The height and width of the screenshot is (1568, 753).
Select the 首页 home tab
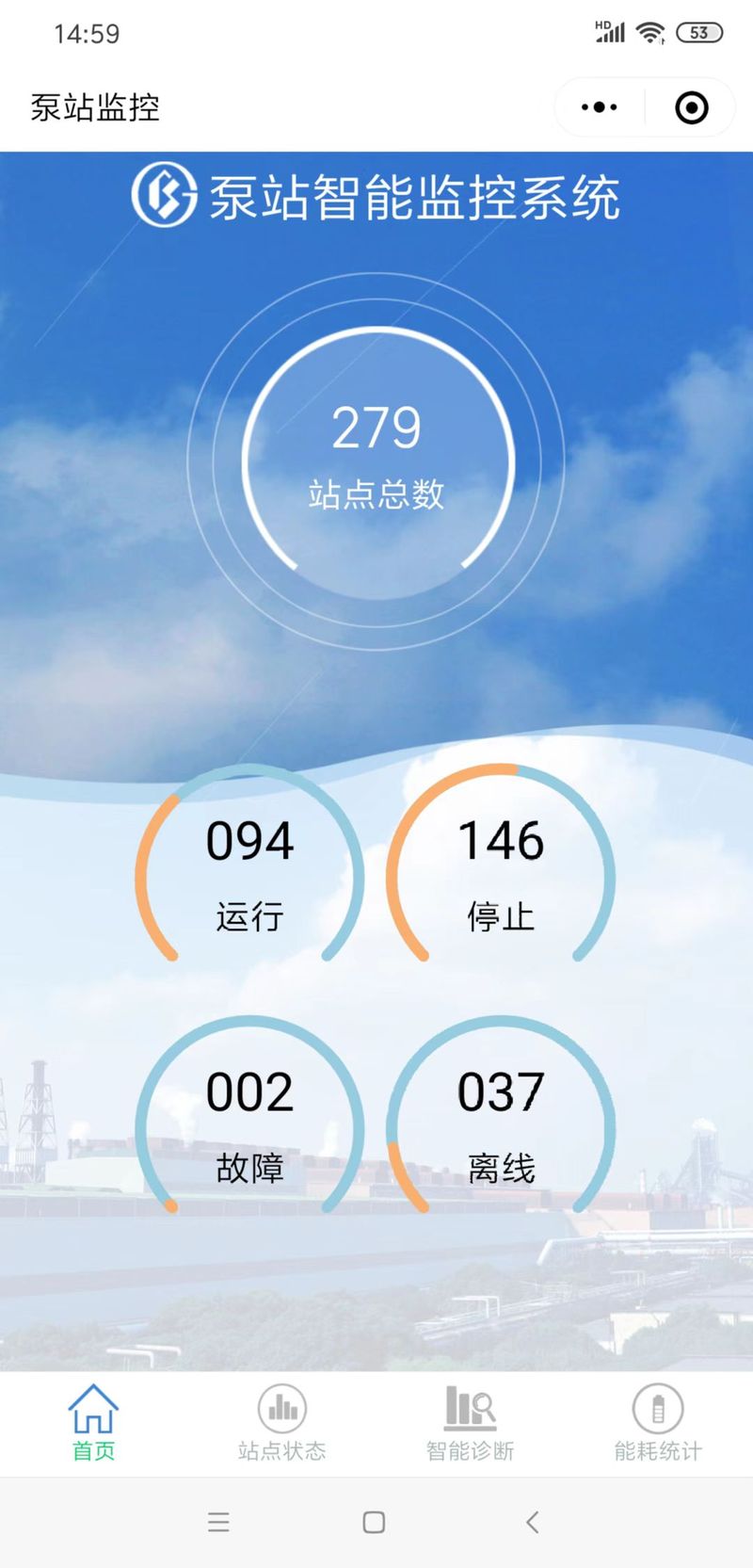(x=94, y=1423)
